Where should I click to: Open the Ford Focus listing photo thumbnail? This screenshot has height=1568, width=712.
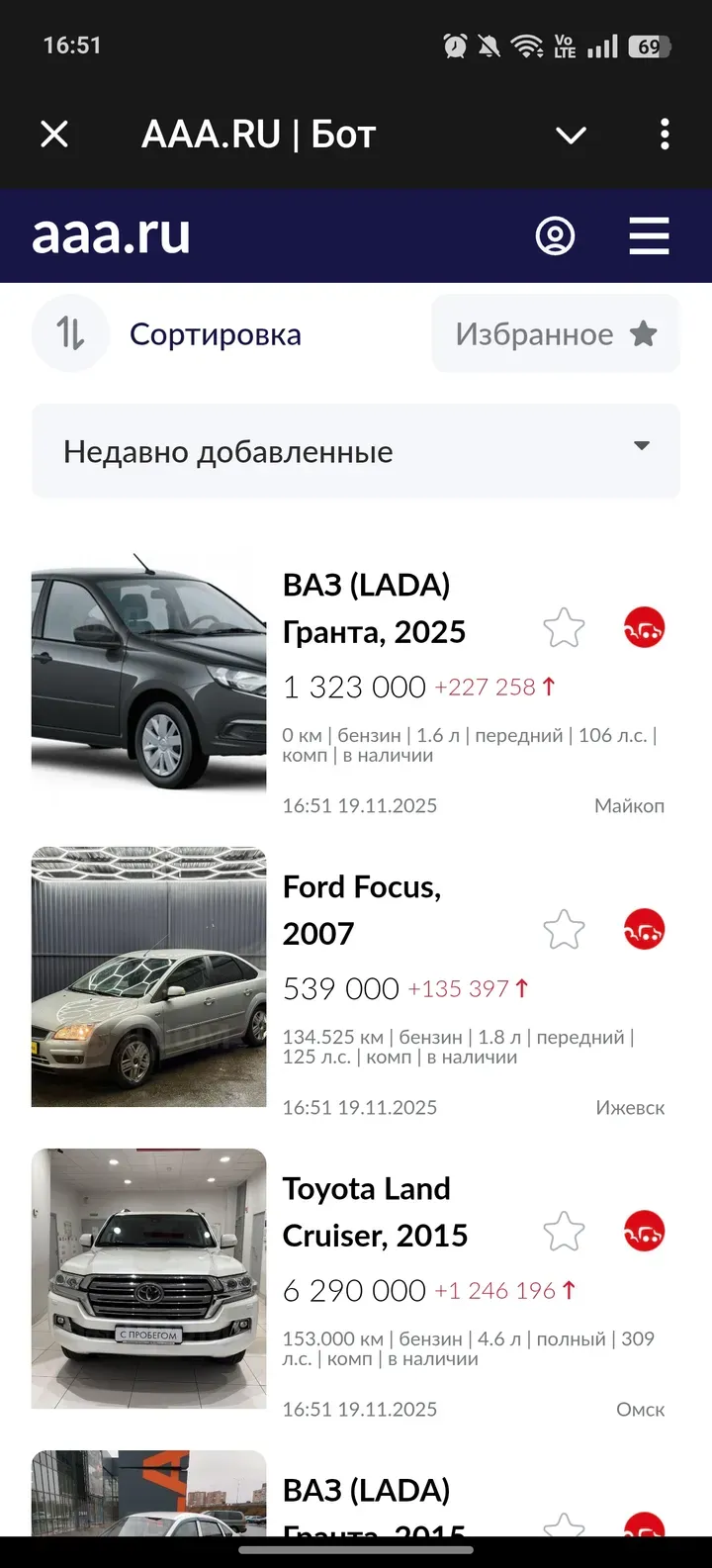(x=148, y=975)
